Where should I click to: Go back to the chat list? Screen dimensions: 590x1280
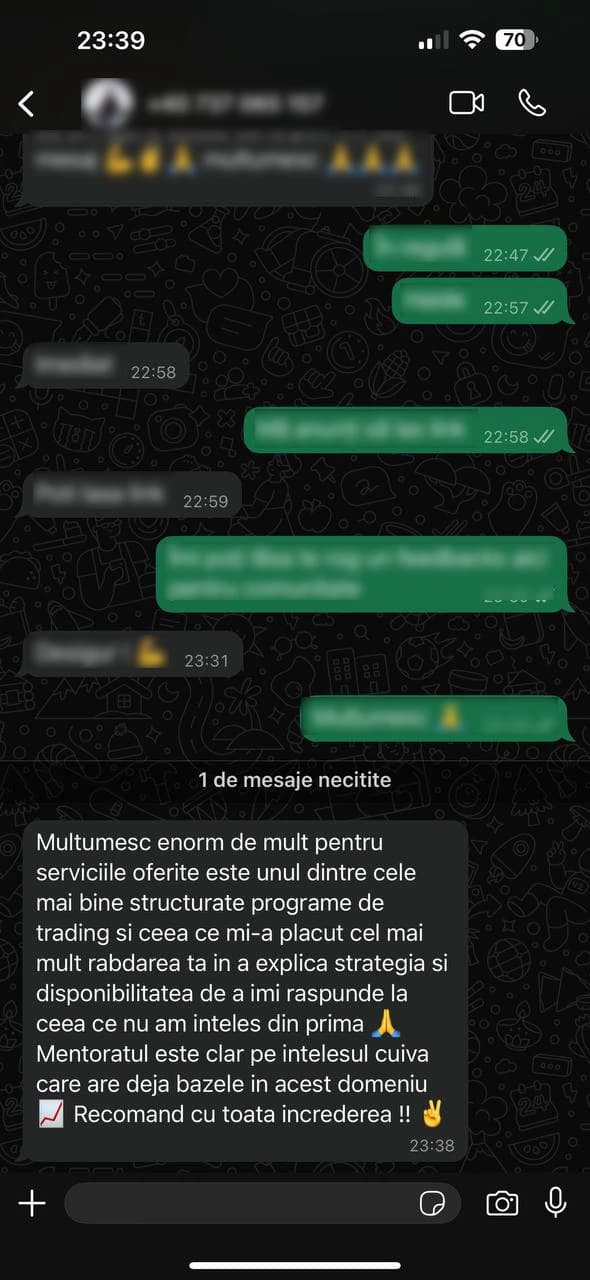click(x=27, y=103)
